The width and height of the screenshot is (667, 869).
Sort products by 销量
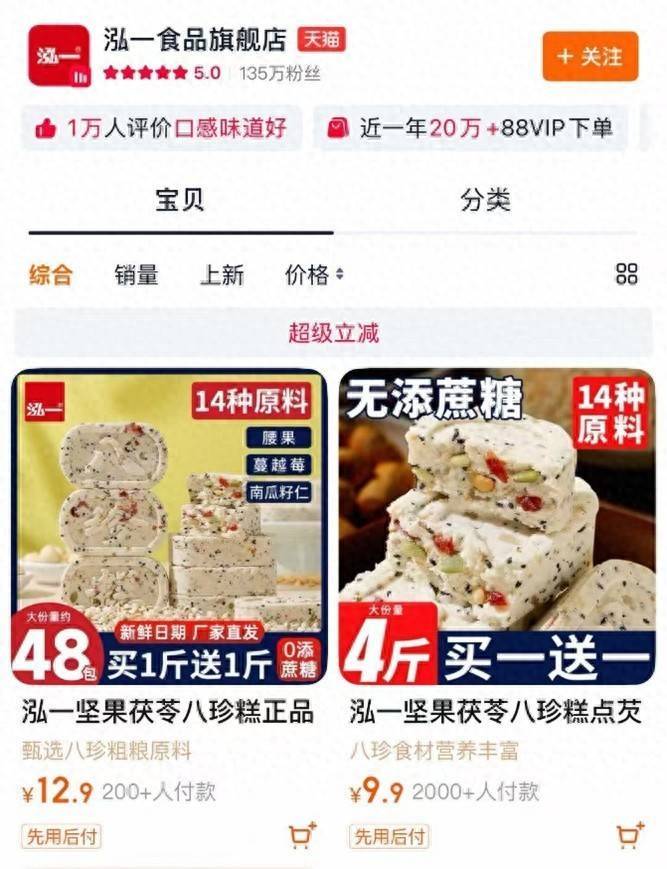pyautogui.click(x=136, y=275)
